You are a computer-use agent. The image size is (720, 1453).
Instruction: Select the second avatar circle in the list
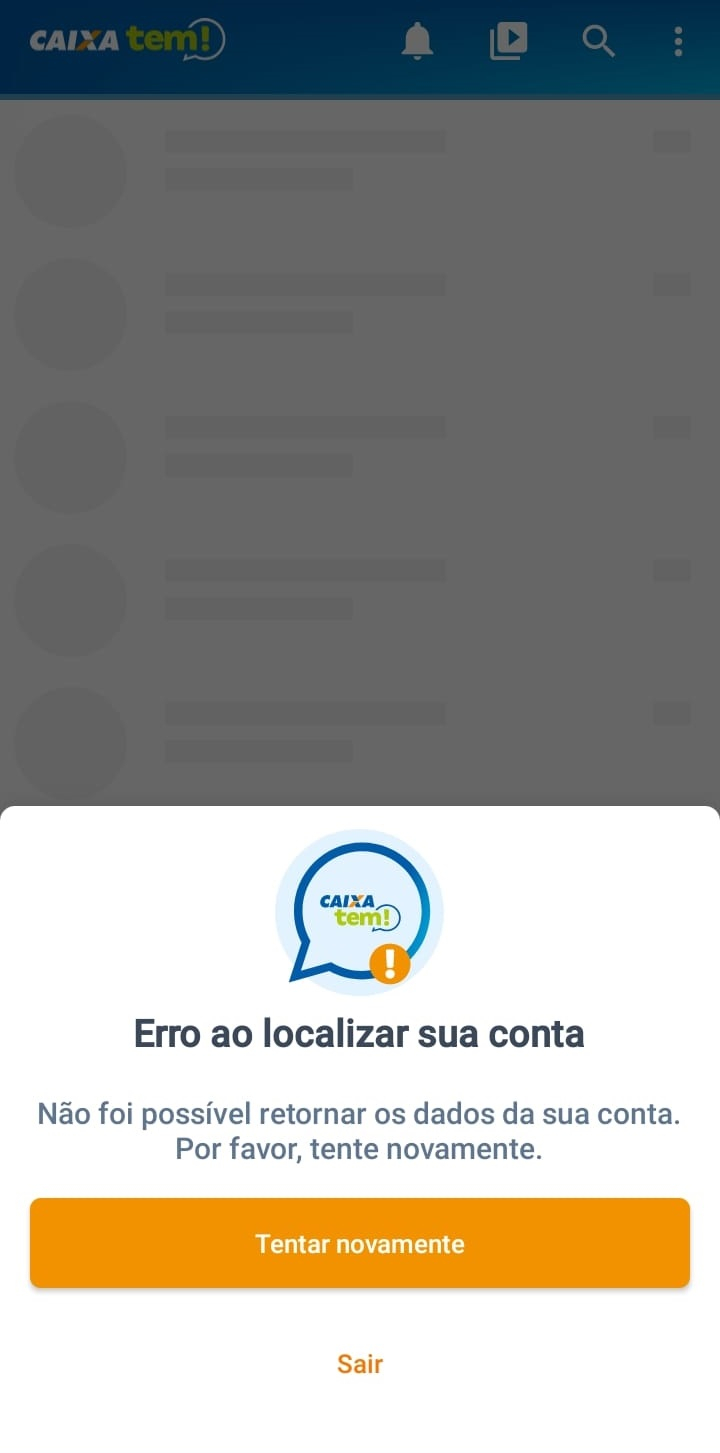[x=70, y=313]
